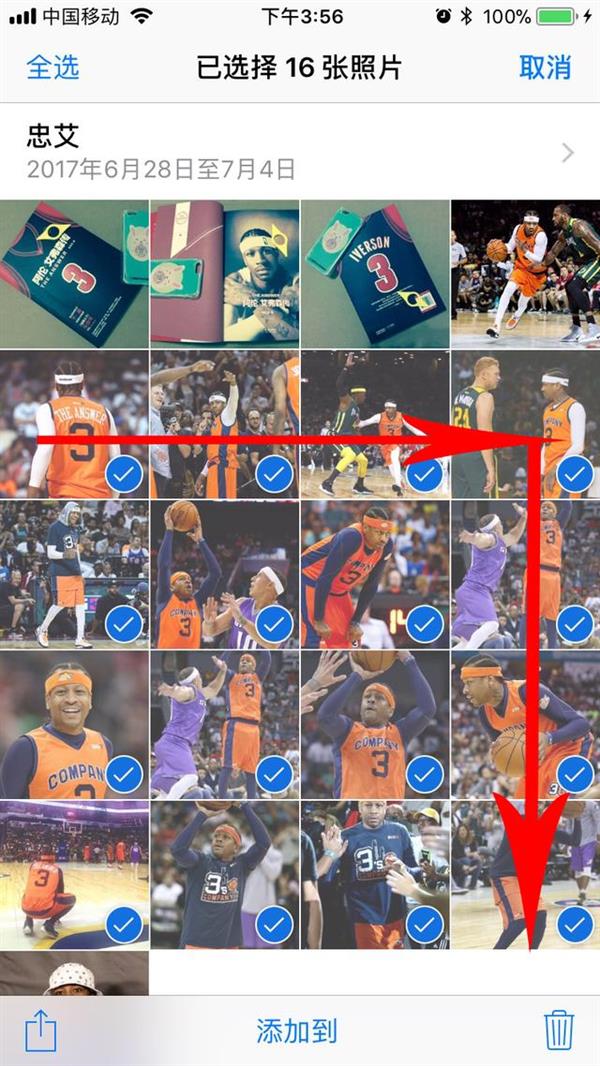This screenshot has width=600, height=1066.
Task: Deselect THE ANSWER jersey back-view photo
Action: tap(74, 424)
